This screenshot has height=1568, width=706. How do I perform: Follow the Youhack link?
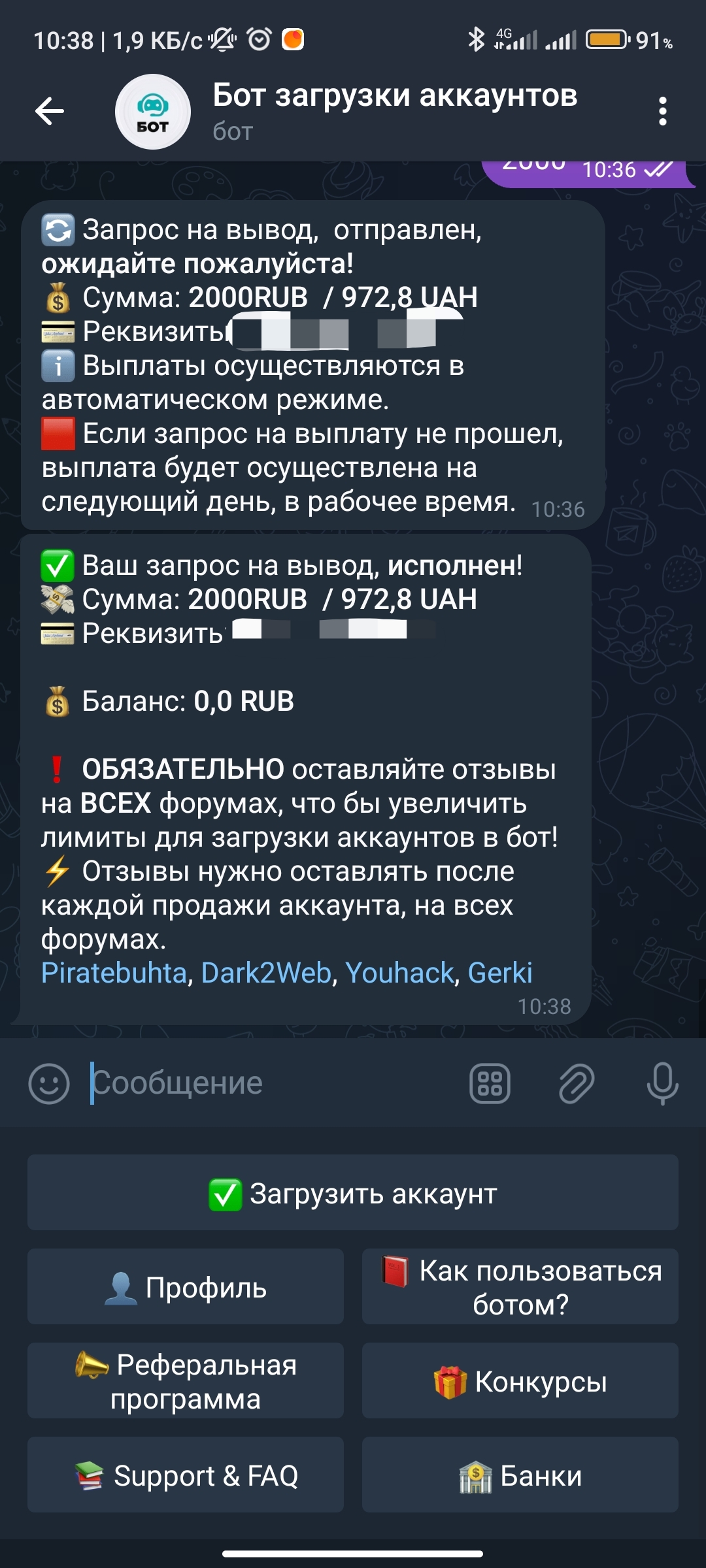399,973
